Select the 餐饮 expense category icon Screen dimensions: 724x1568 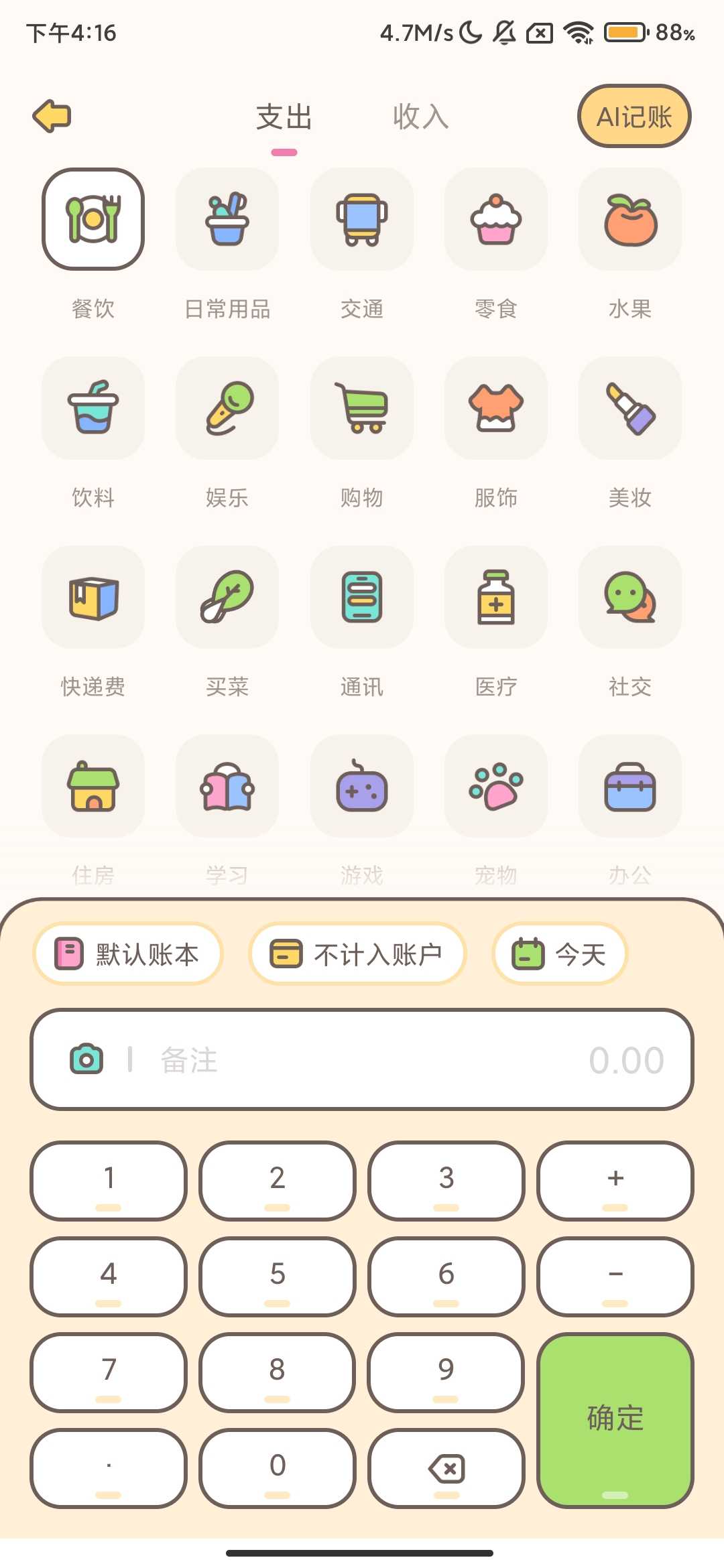pyautogui.click(x=92, y=220)
